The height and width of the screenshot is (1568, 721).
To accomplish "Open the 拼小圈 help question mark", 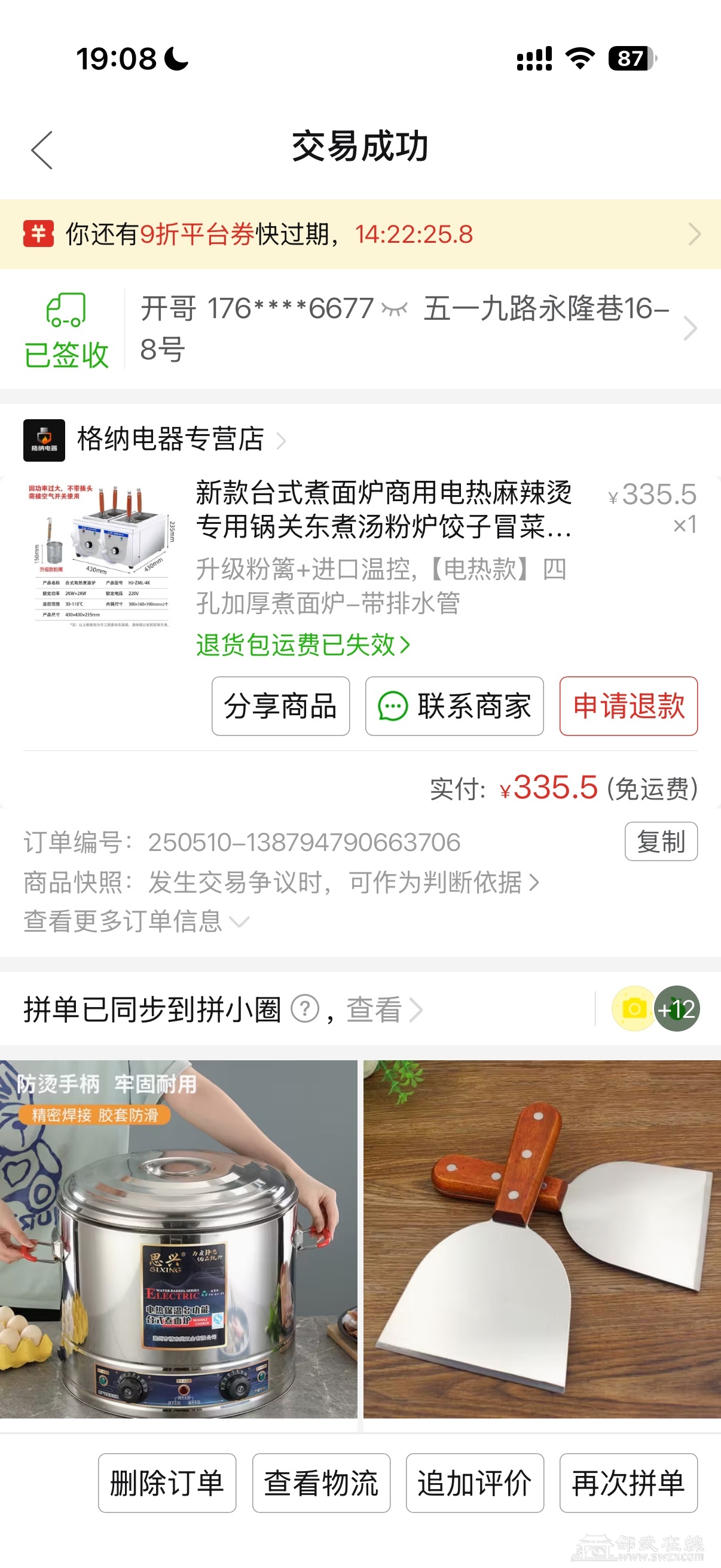I will point(305,1009).
